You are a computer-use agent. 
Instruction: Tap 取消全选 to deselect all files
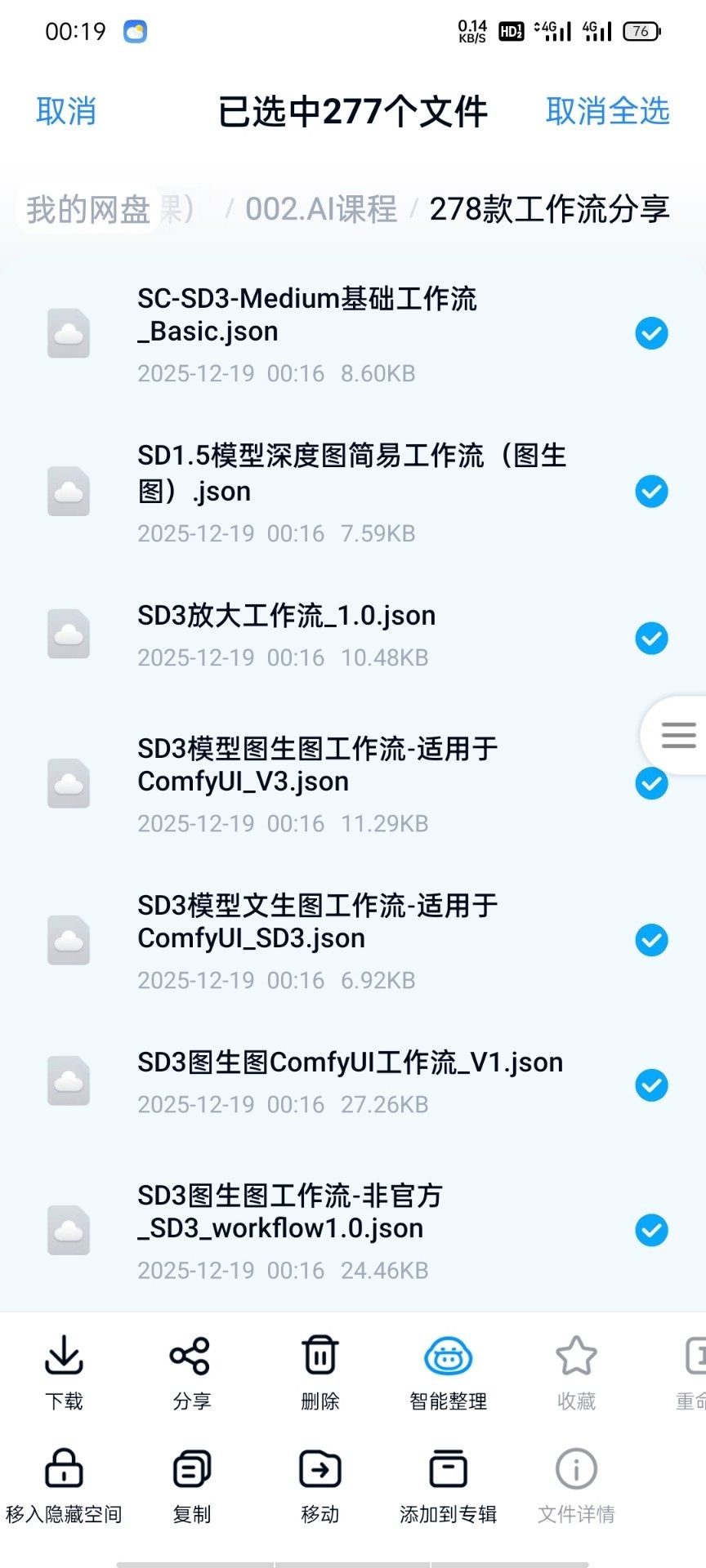[x=607, y=111]
